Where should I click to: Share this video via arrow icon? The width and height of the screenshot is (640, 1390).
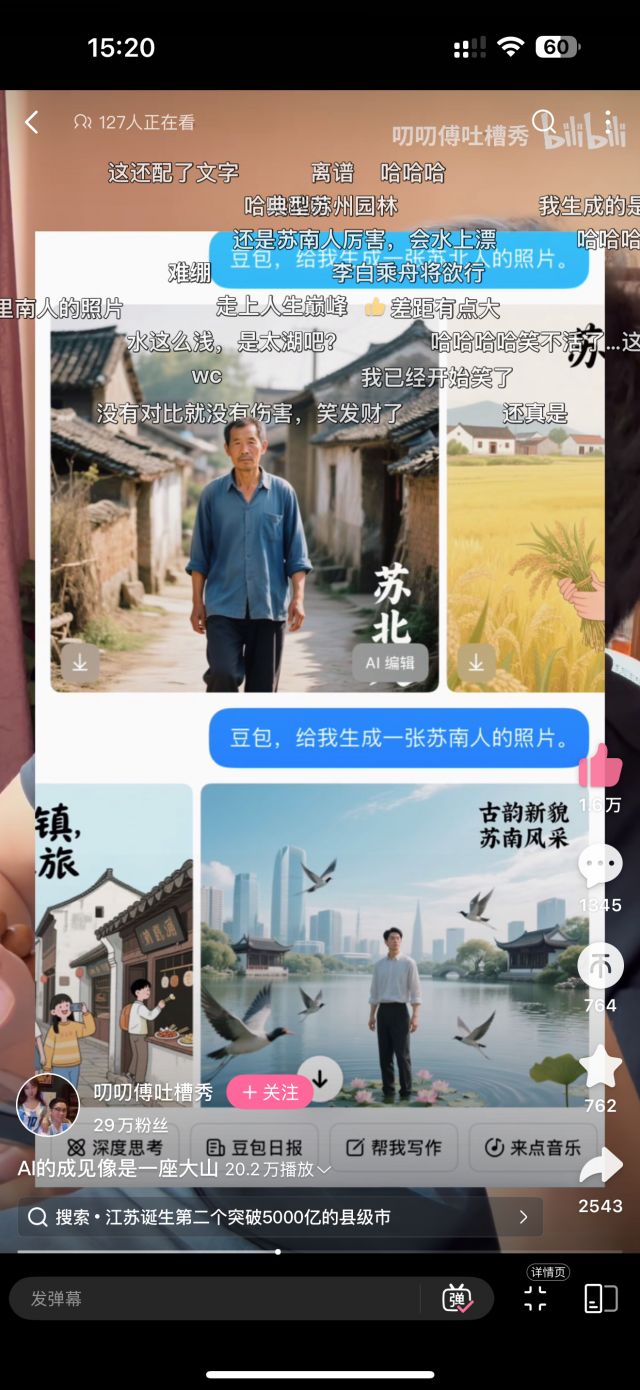click(600, 1166)
